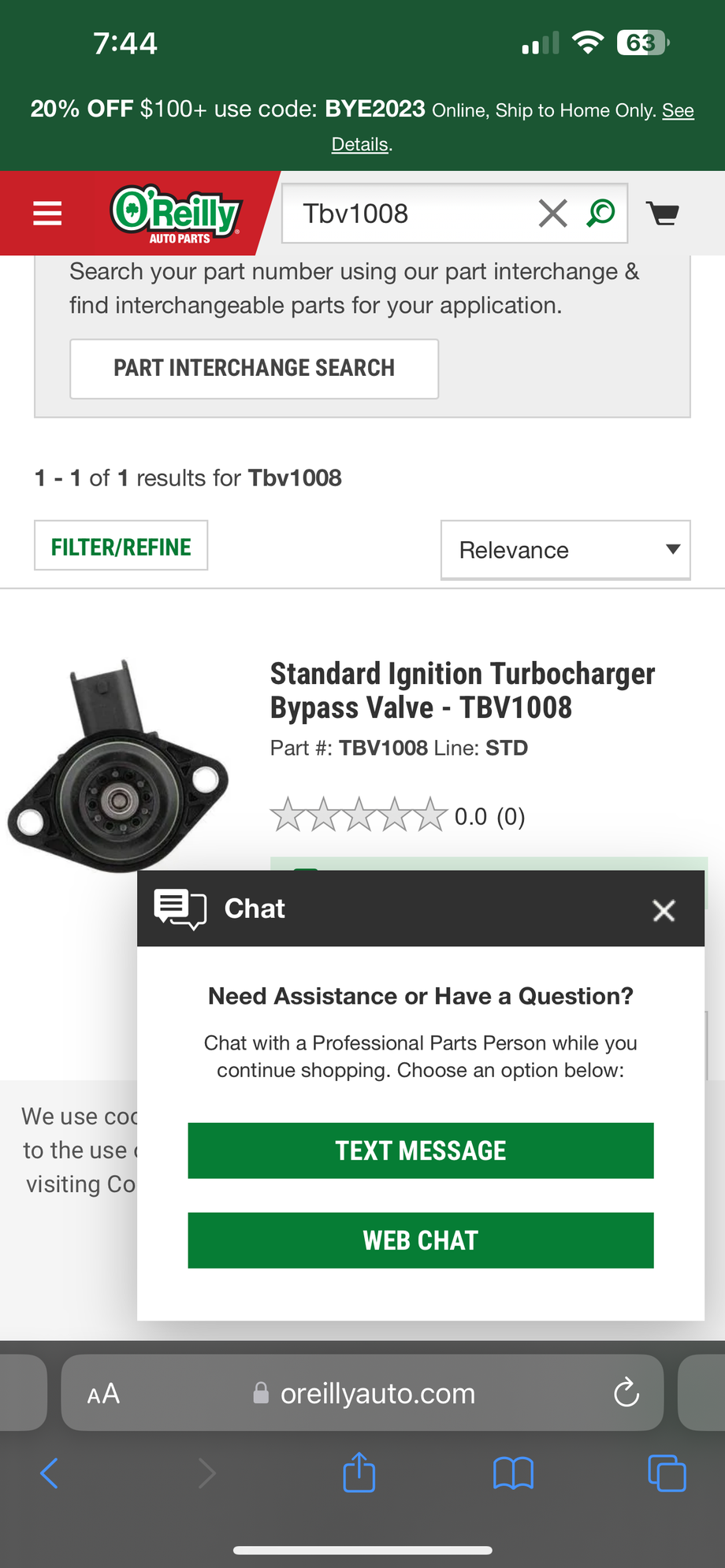Open the hamburger navigation menu
Image resolution: width=725 pixels, height=1568 pixels.
[46, 213]
